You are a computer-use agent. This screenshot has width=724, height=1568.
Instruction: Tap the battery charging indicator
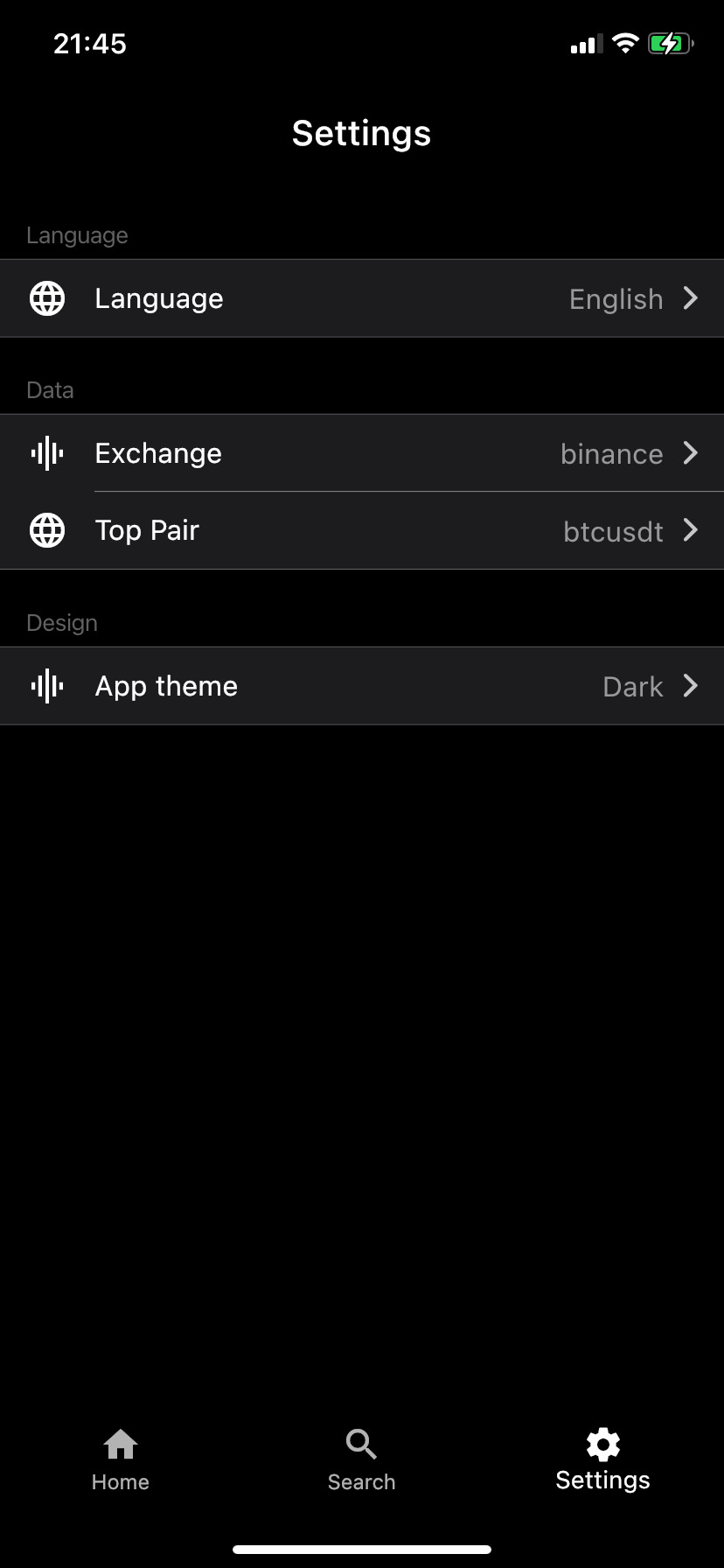pos(670,43)
